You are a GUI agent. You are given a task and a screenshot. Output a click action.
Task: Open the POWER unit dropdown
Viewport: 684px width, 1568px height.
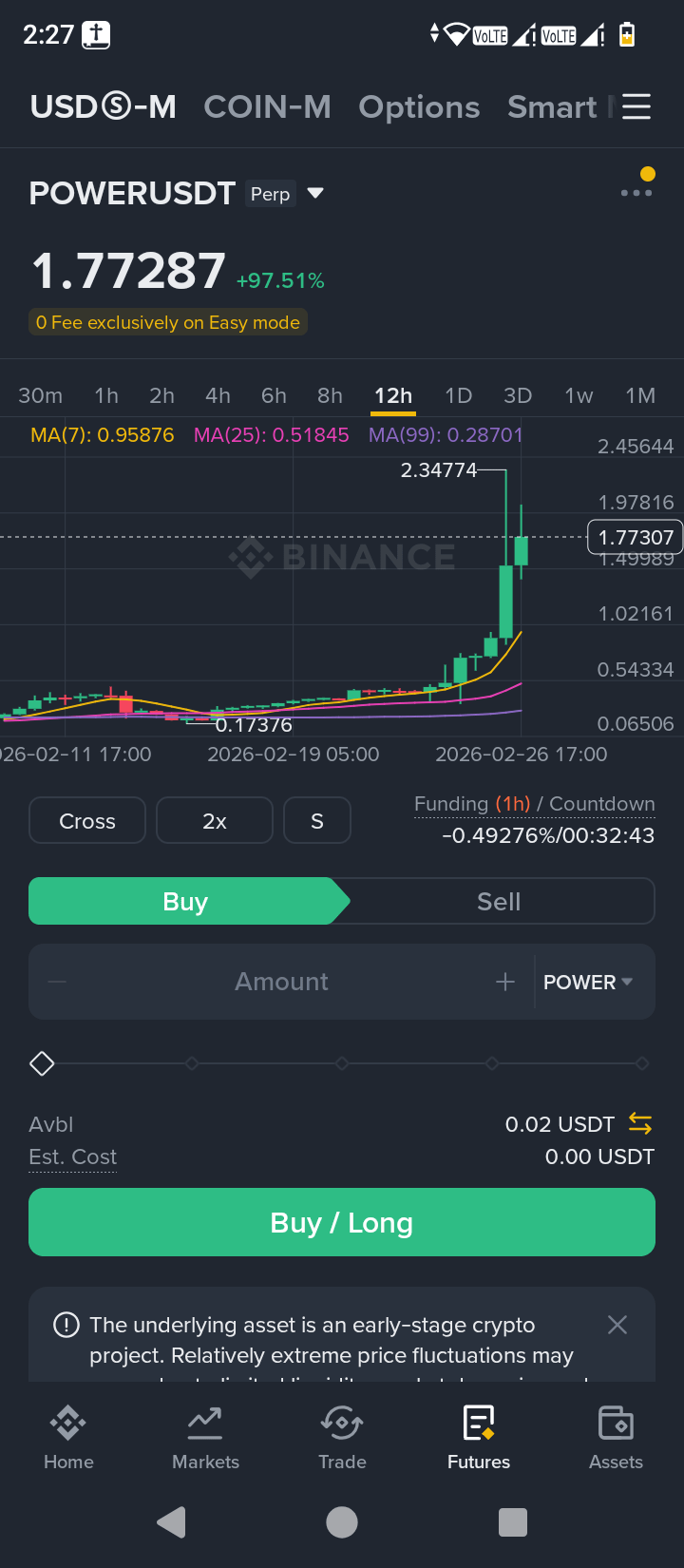click(x=587, y=982)
